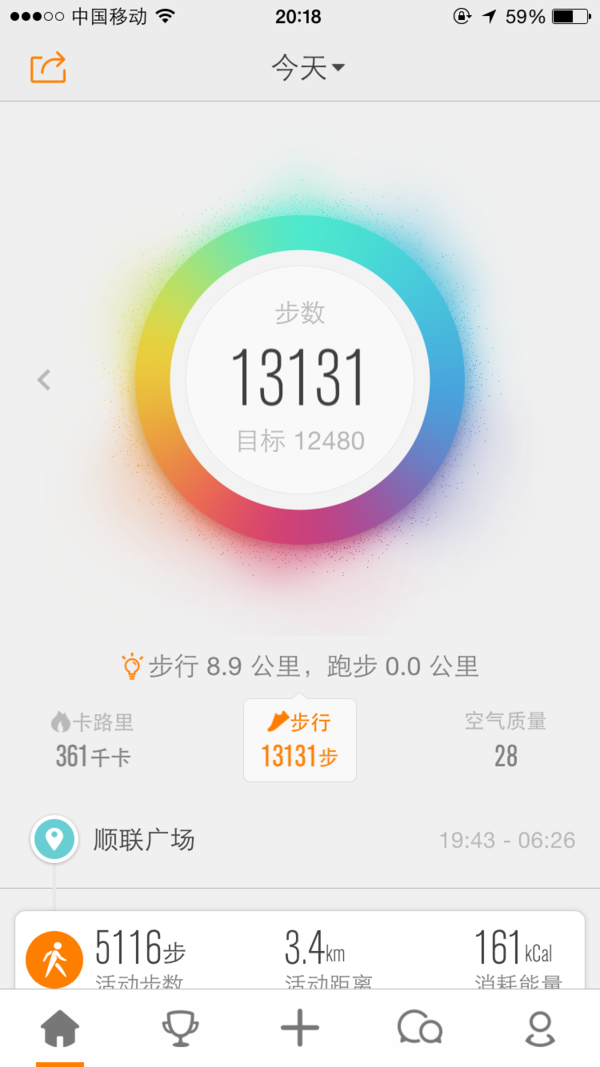This screenshot has width=600, height=1067.
Task: Open the trophy achievements tab
Action: [x=180, y=1028]
